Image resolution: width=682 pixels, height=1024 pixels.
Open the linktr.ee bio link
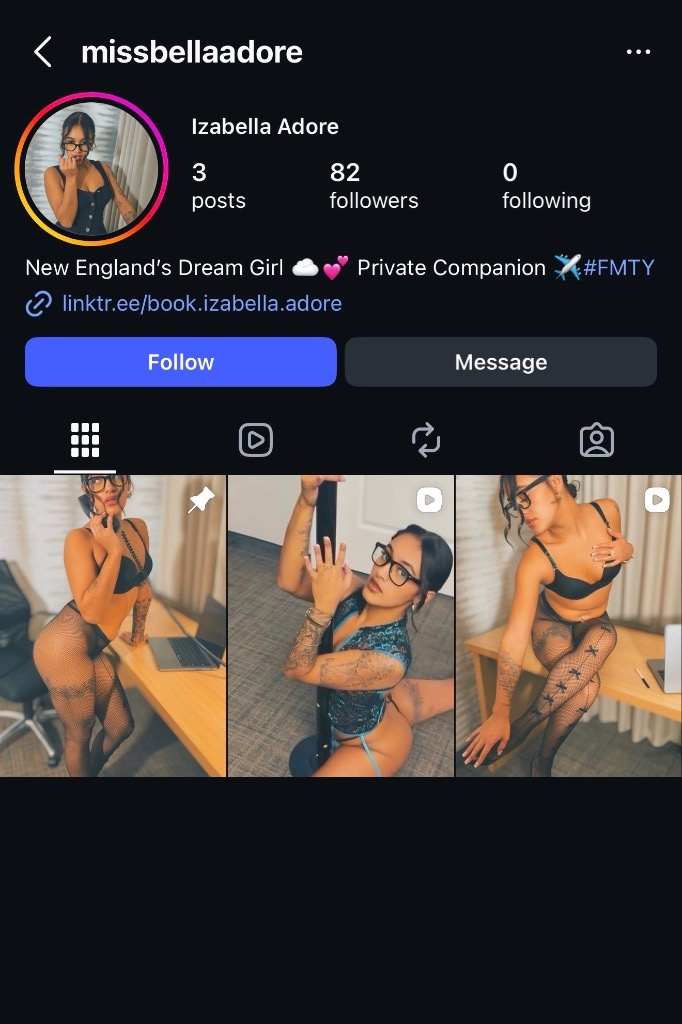click(x=201, y=303)
